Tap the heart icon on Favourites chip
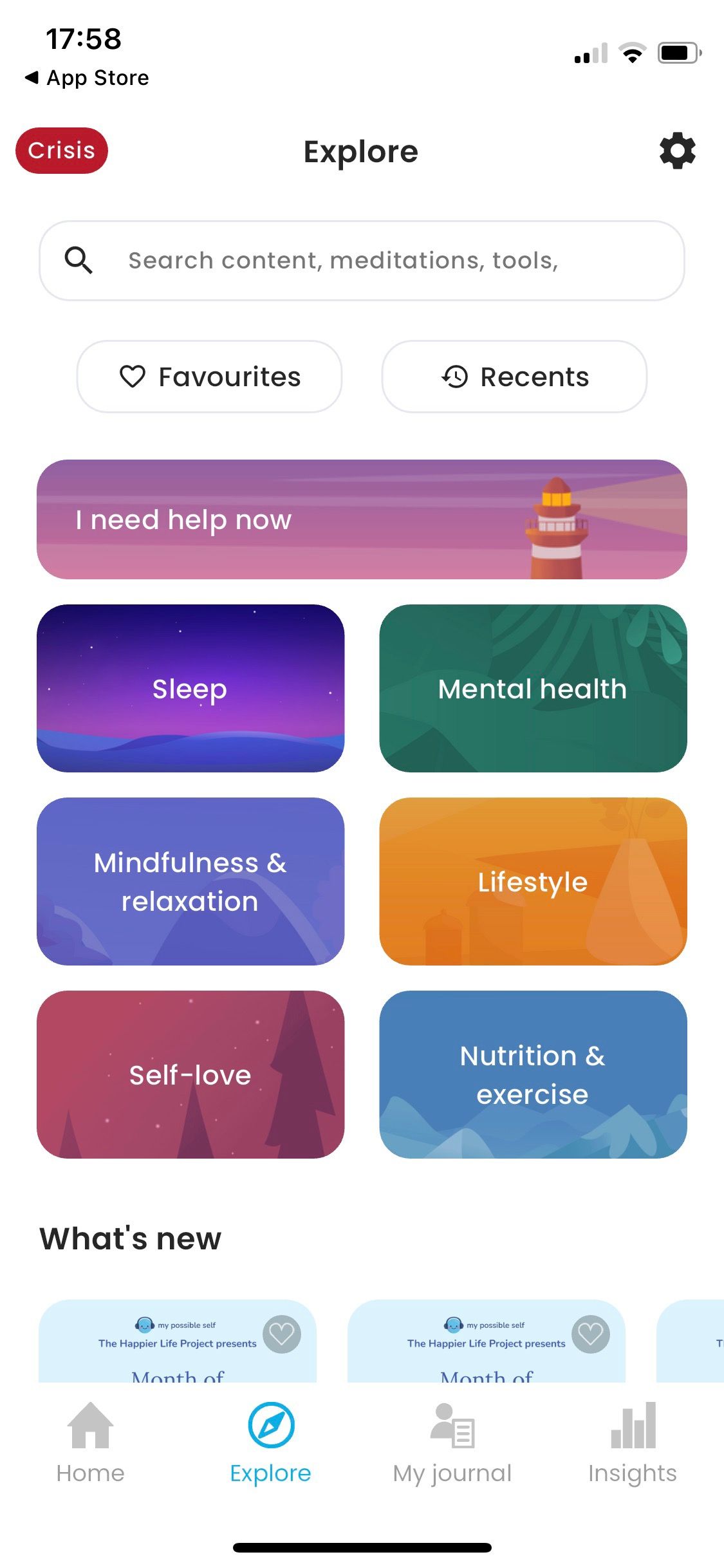Image resolution: width=724 pixels, height=1568 pixels. [133, 377]
